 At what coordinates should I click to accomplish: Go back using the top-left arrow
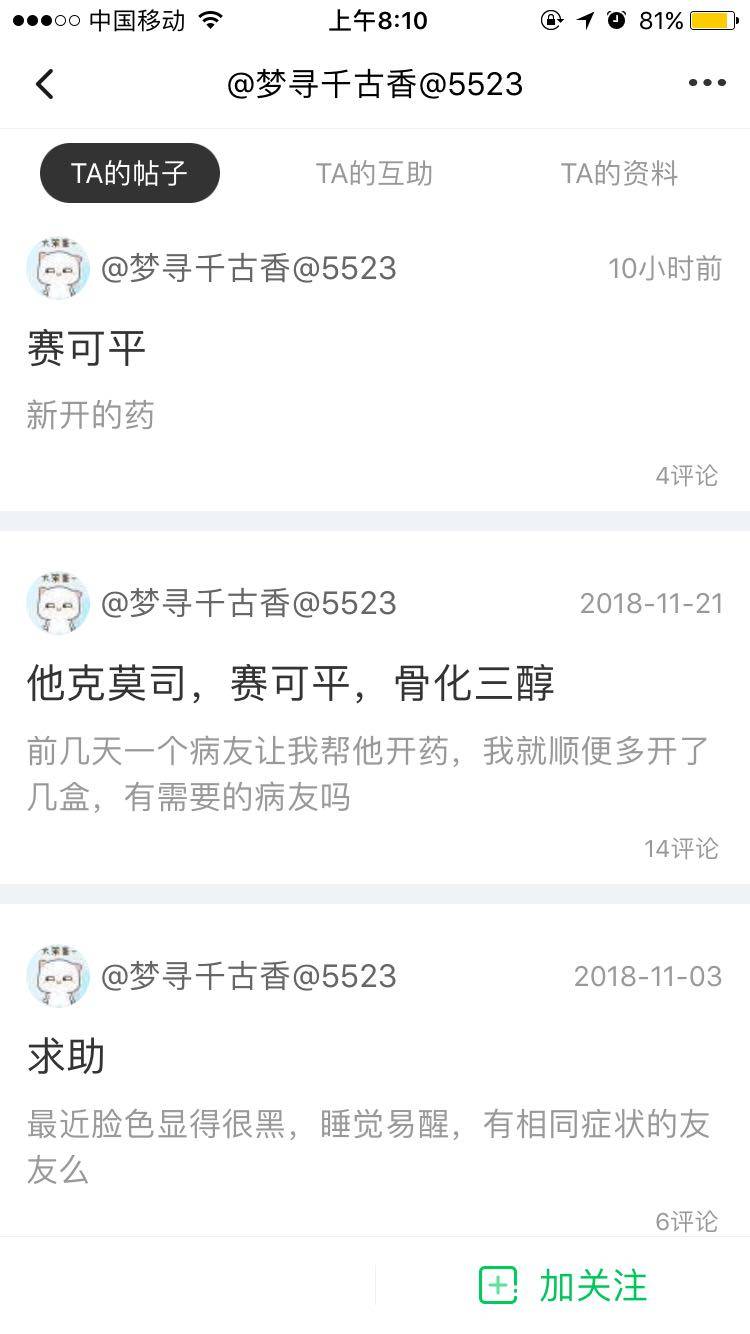click(x=45, y=84)
